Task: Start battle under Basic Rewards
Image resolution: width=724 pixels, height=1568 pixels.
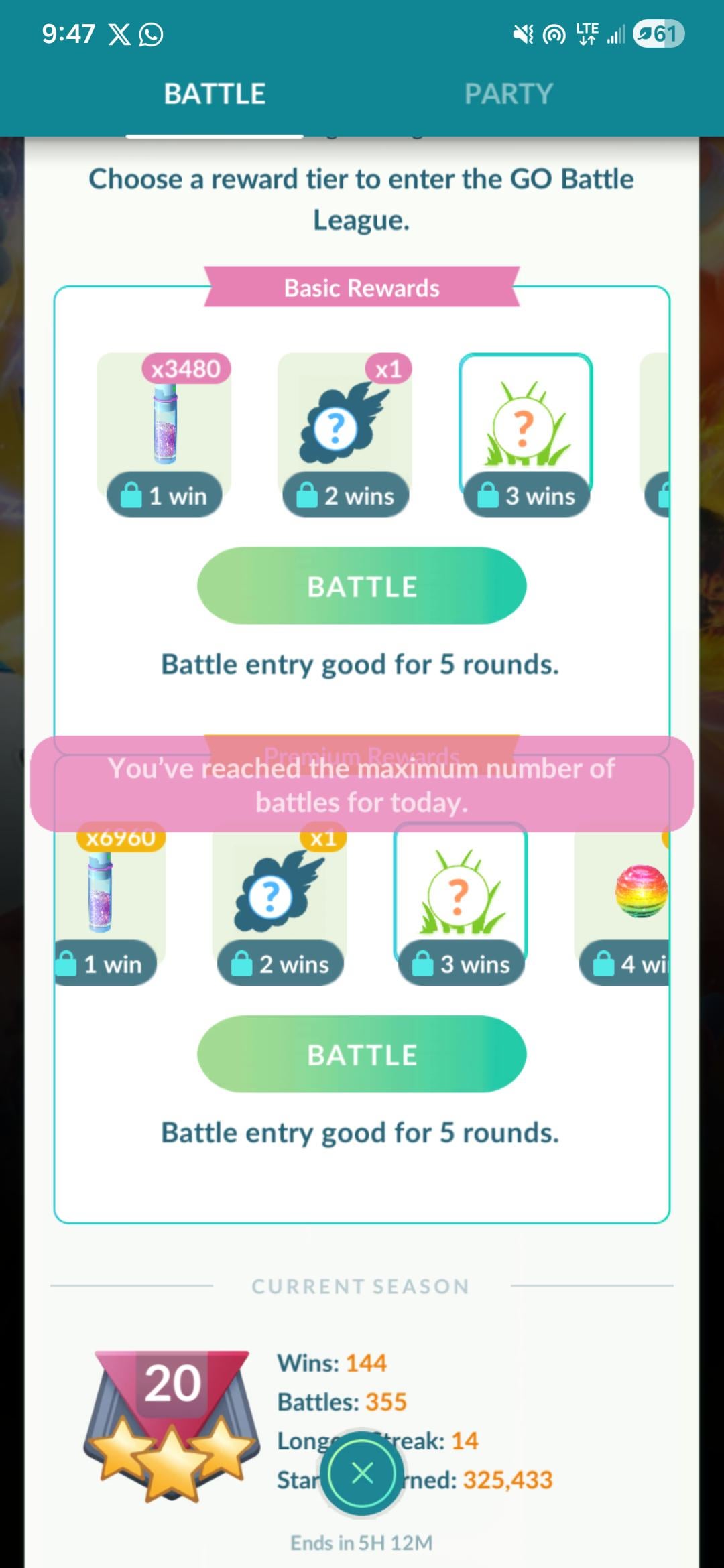Action: tap(361, 586)
